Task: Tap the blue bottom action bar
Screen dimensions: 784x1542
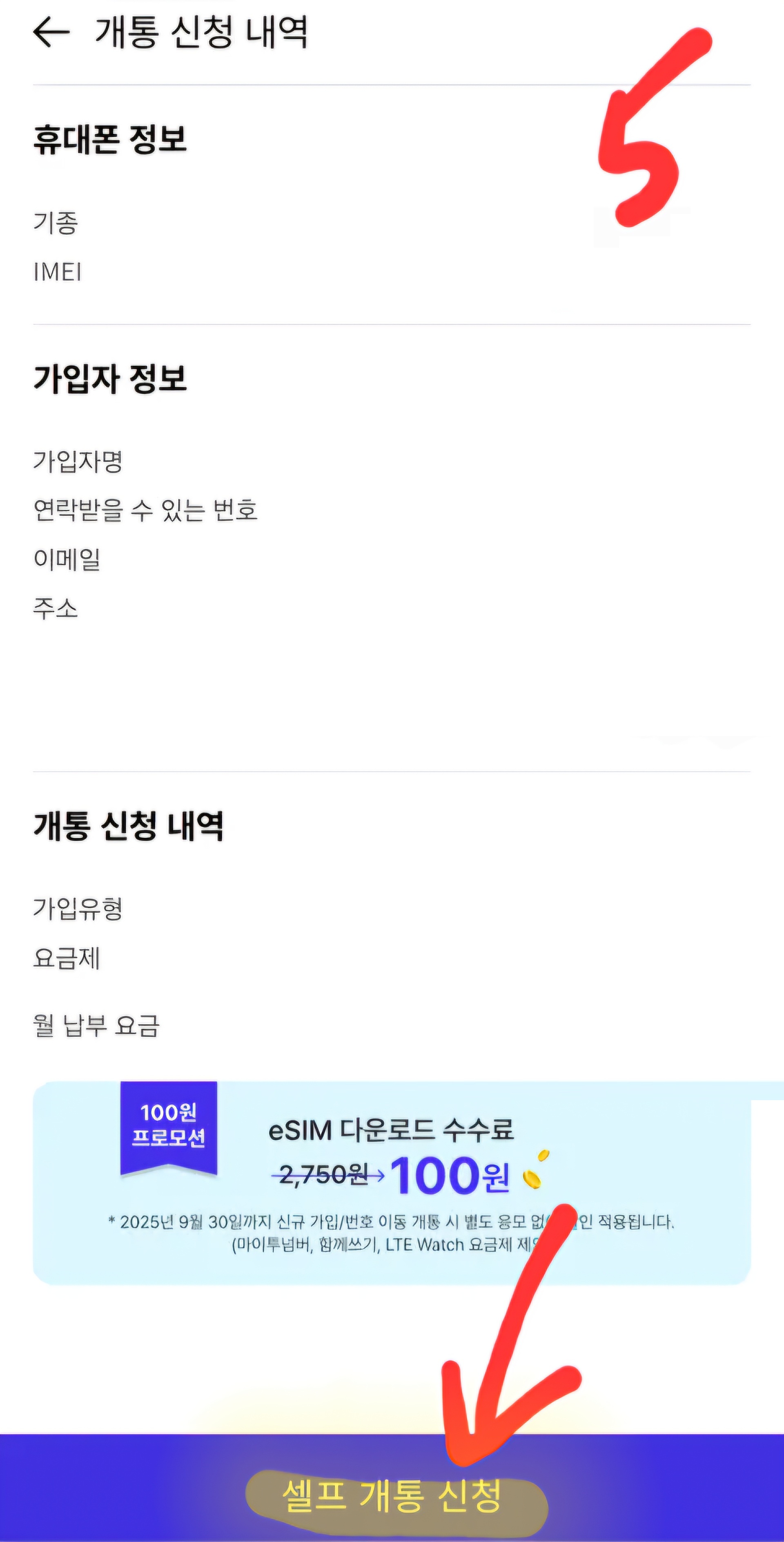Action: pos(392,1491)
